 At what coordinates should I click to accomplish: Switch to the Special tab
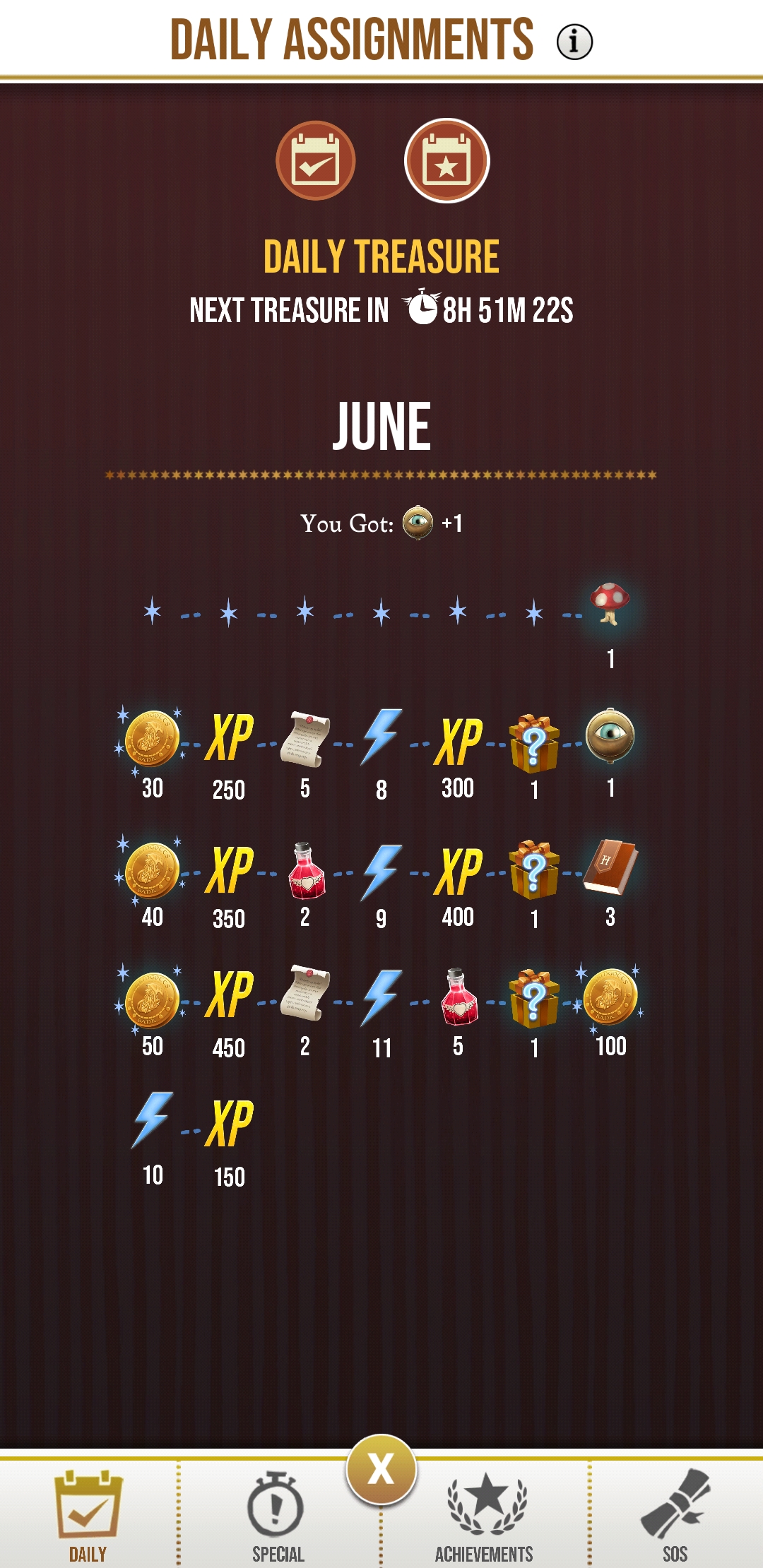(278, 1516)
